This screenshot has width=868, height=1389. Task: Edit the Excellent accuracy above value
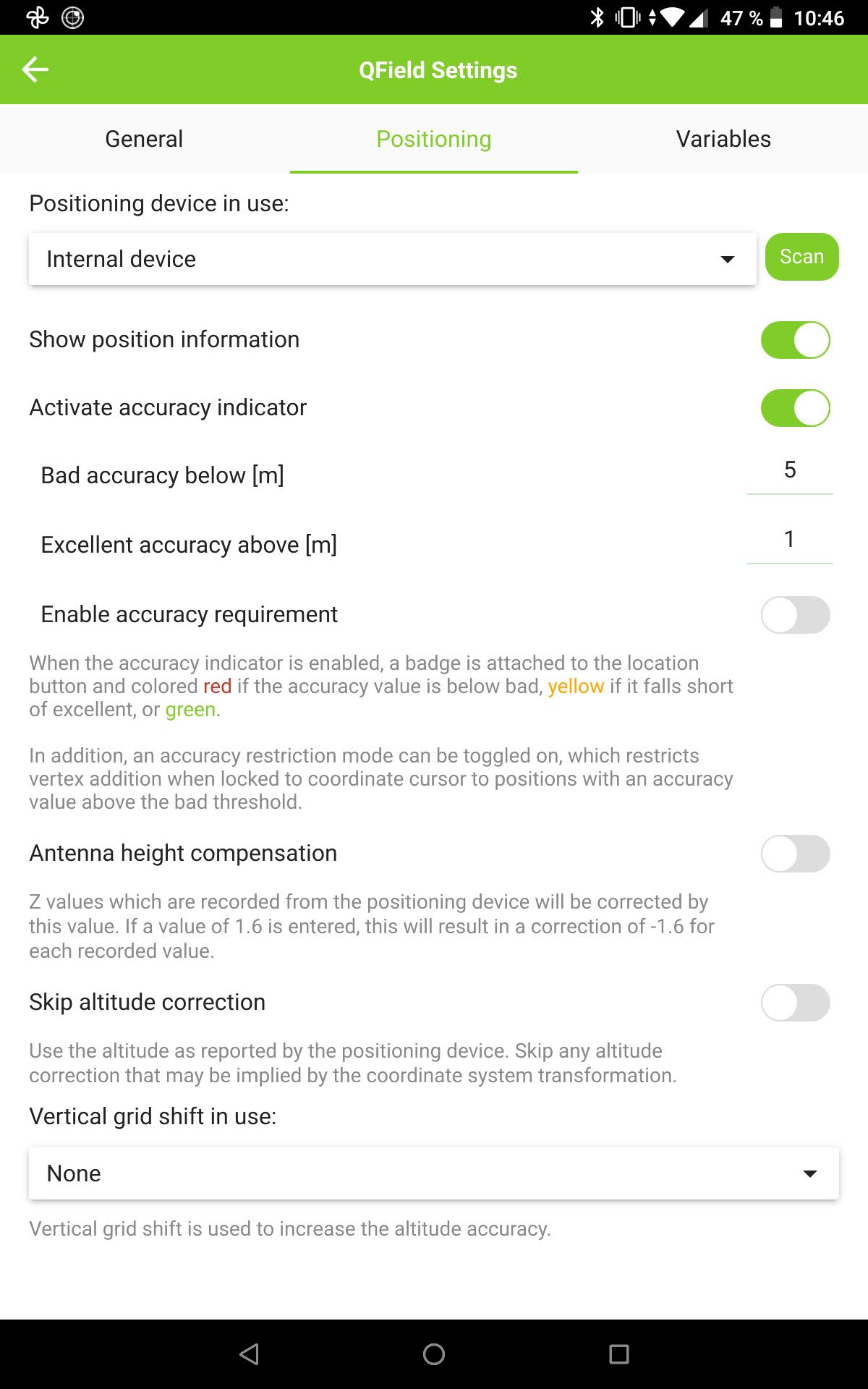point(789,541)
